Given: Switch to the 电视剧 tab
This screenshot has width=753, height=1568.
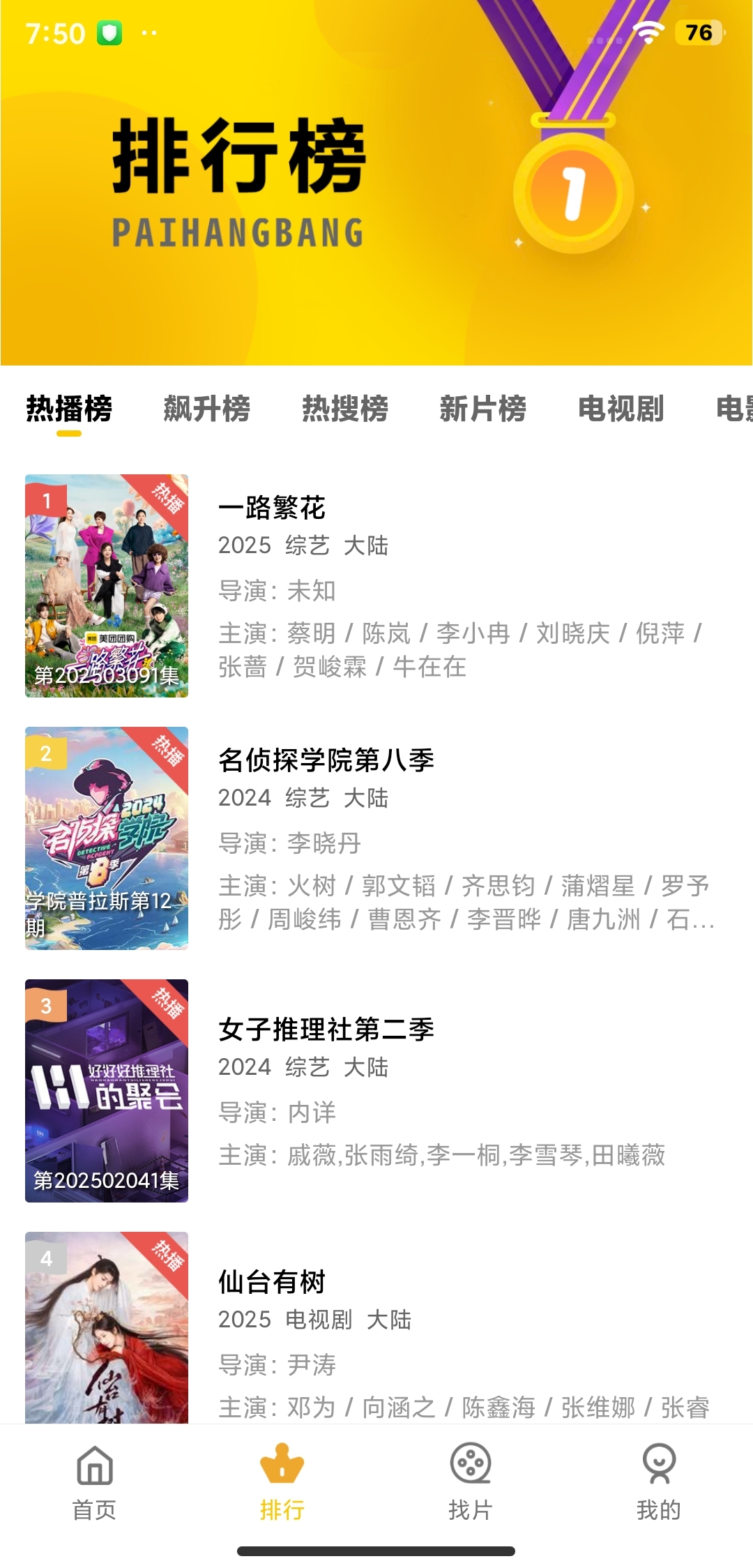Looking at the screenshot, I should pos(621,408).
